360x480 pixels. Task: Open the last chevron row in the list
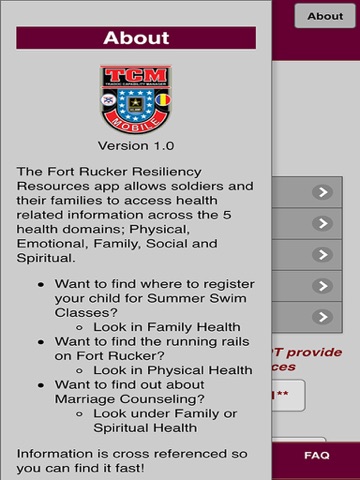pyautogui.click(x=307, y=317)
